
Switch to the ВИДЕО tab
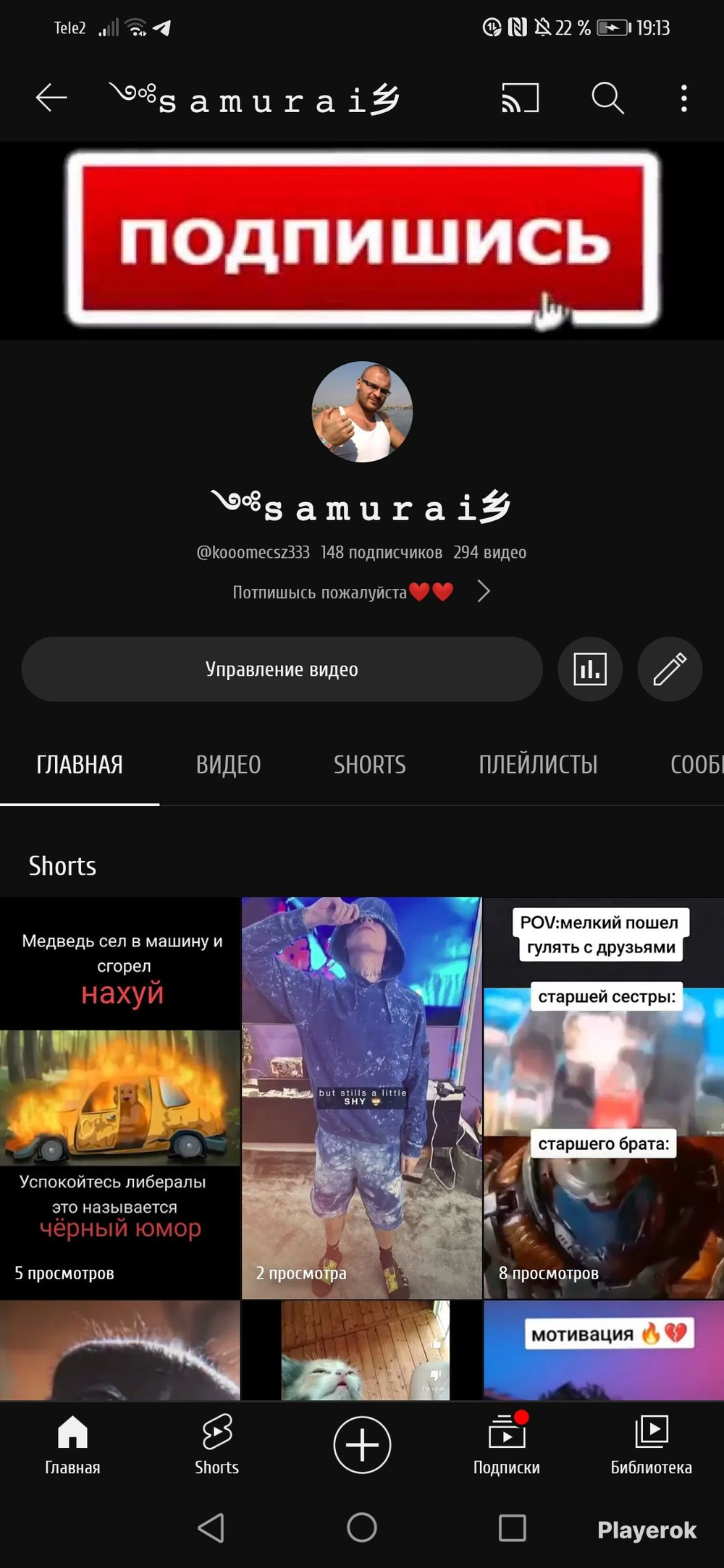[228, 765]
